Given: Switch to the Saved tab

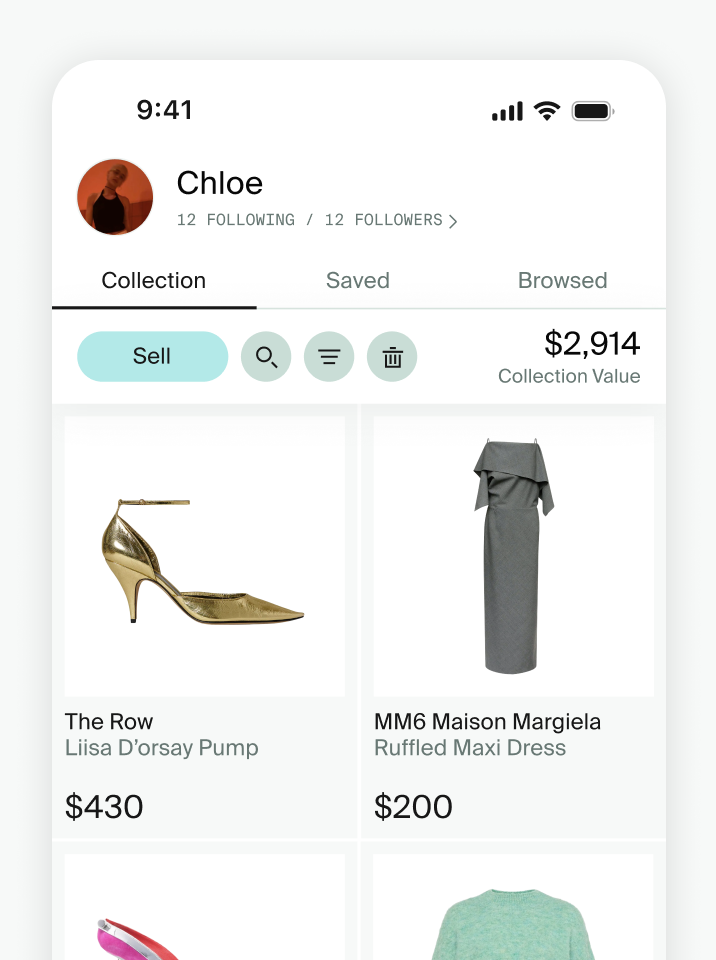Looking at the screenshot, I should click(357, 281).
